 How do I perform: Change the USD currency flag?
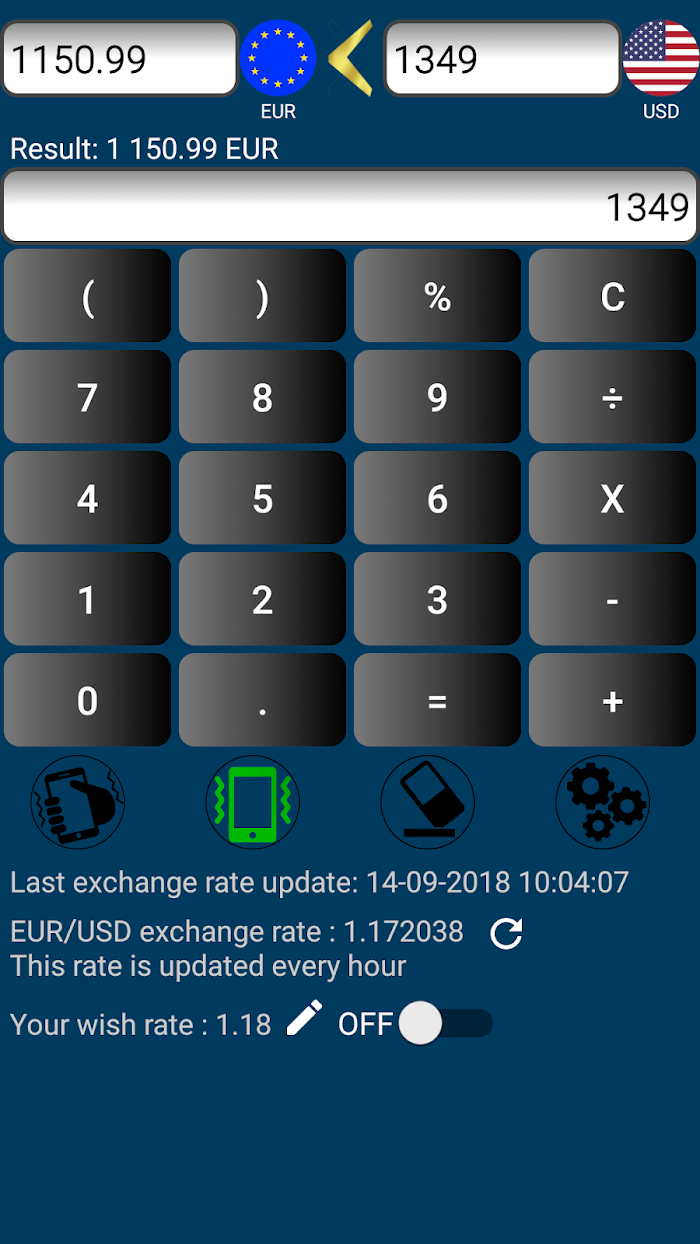(661, 58)
